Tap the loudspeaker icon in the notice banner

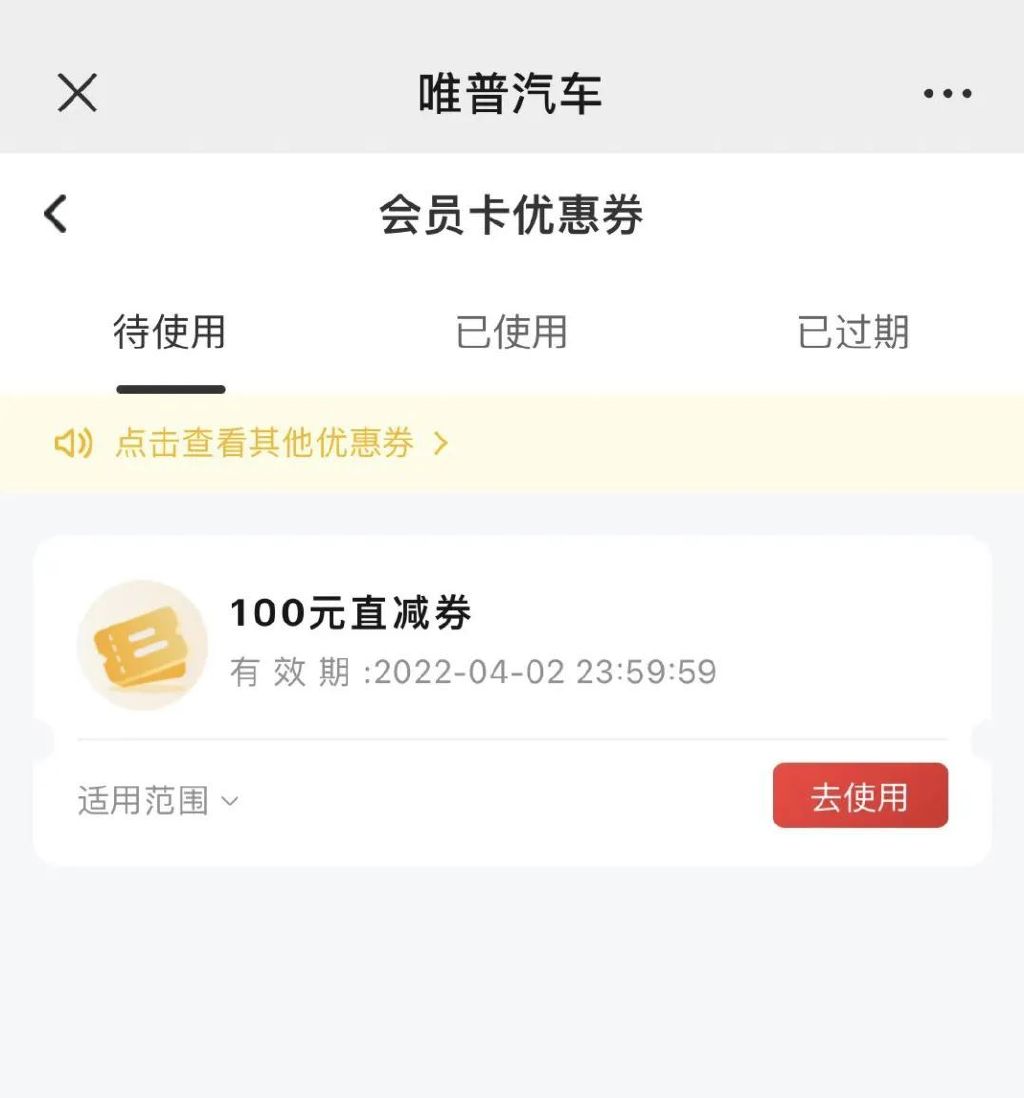click(x=75, y=443)
